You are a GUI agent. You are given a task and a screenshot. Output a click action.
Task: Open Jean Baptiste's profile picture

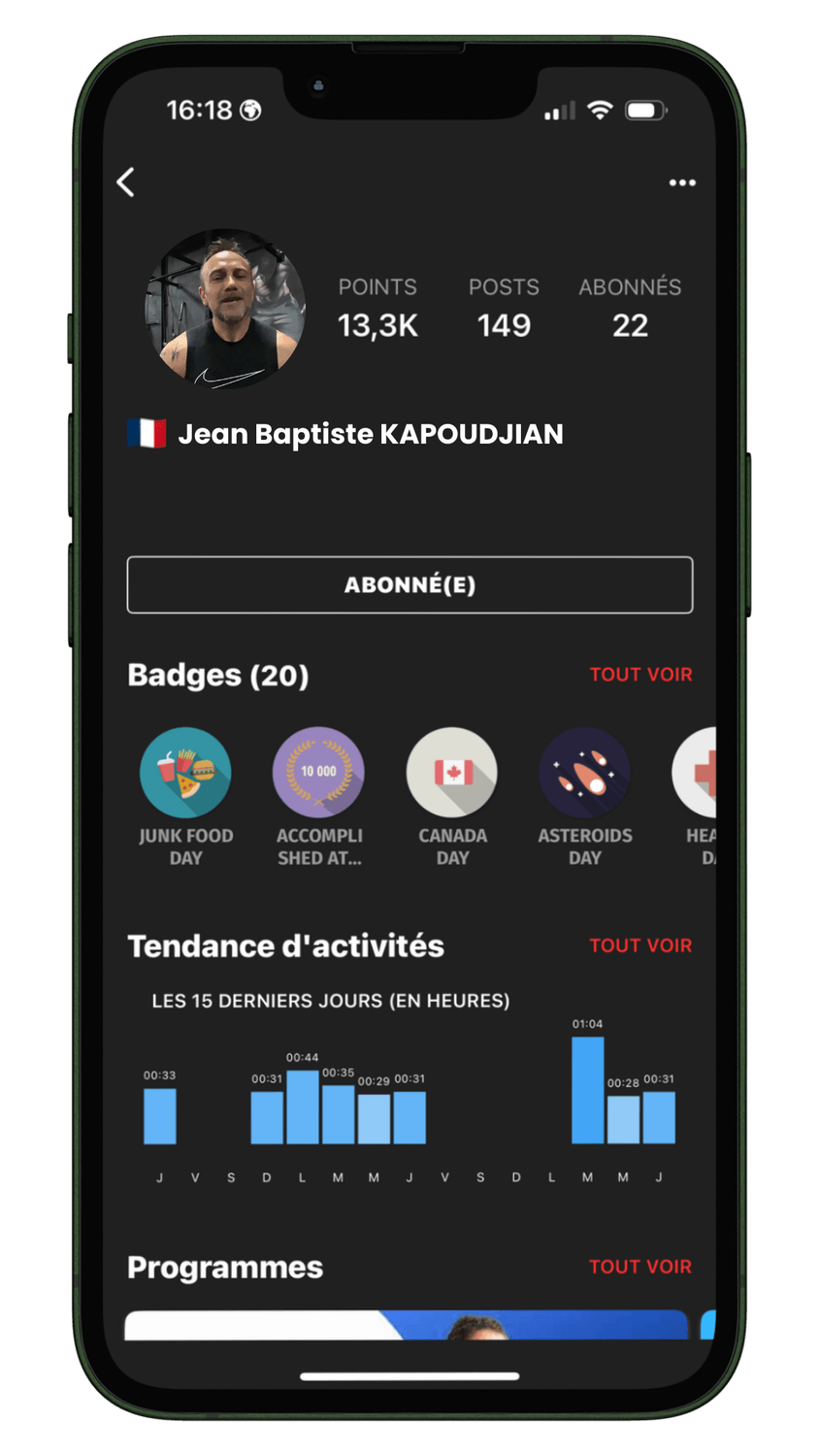pyautogui.click(x=226, y=310)
